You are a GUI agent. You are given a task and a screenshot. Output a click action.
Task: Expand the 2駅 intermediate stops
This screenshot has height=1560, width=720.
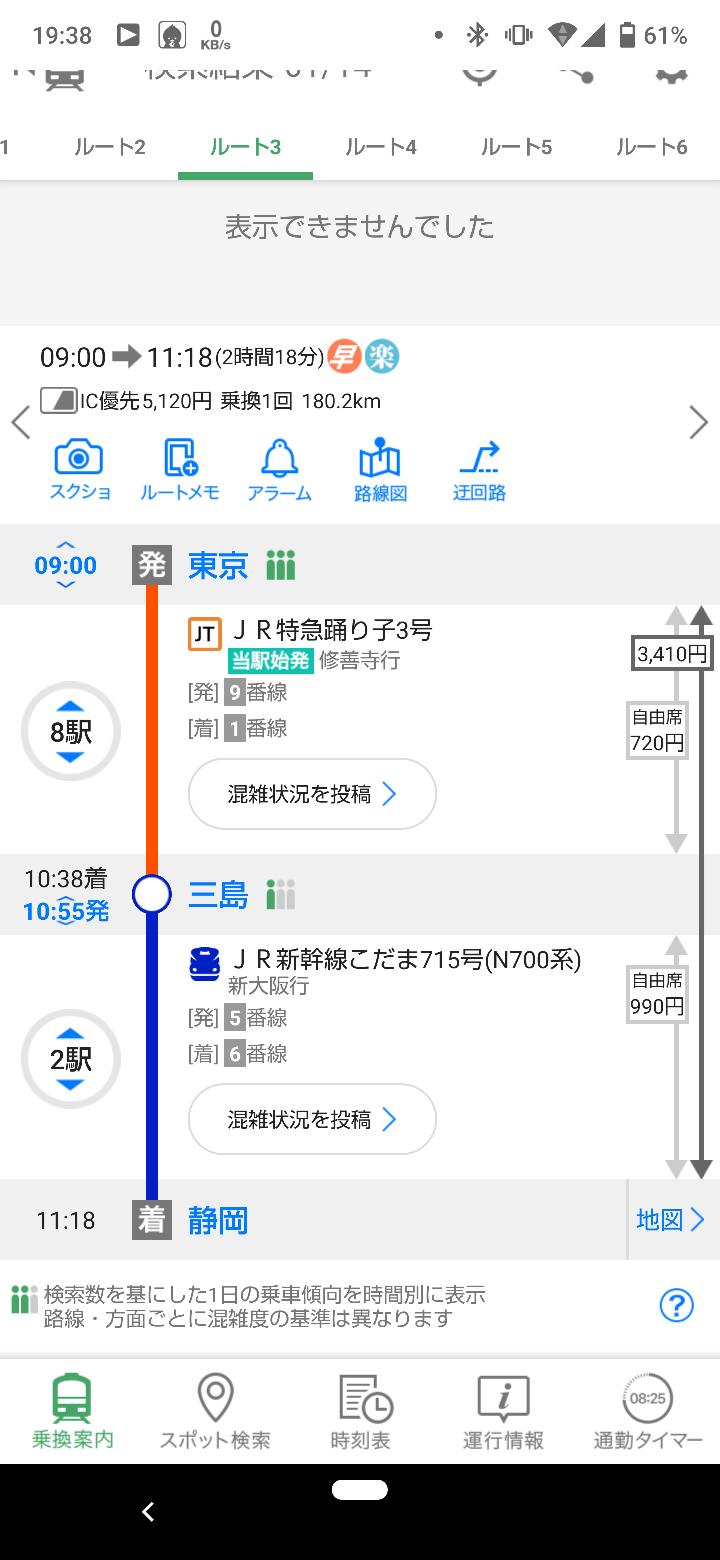tap(71, 1059)
